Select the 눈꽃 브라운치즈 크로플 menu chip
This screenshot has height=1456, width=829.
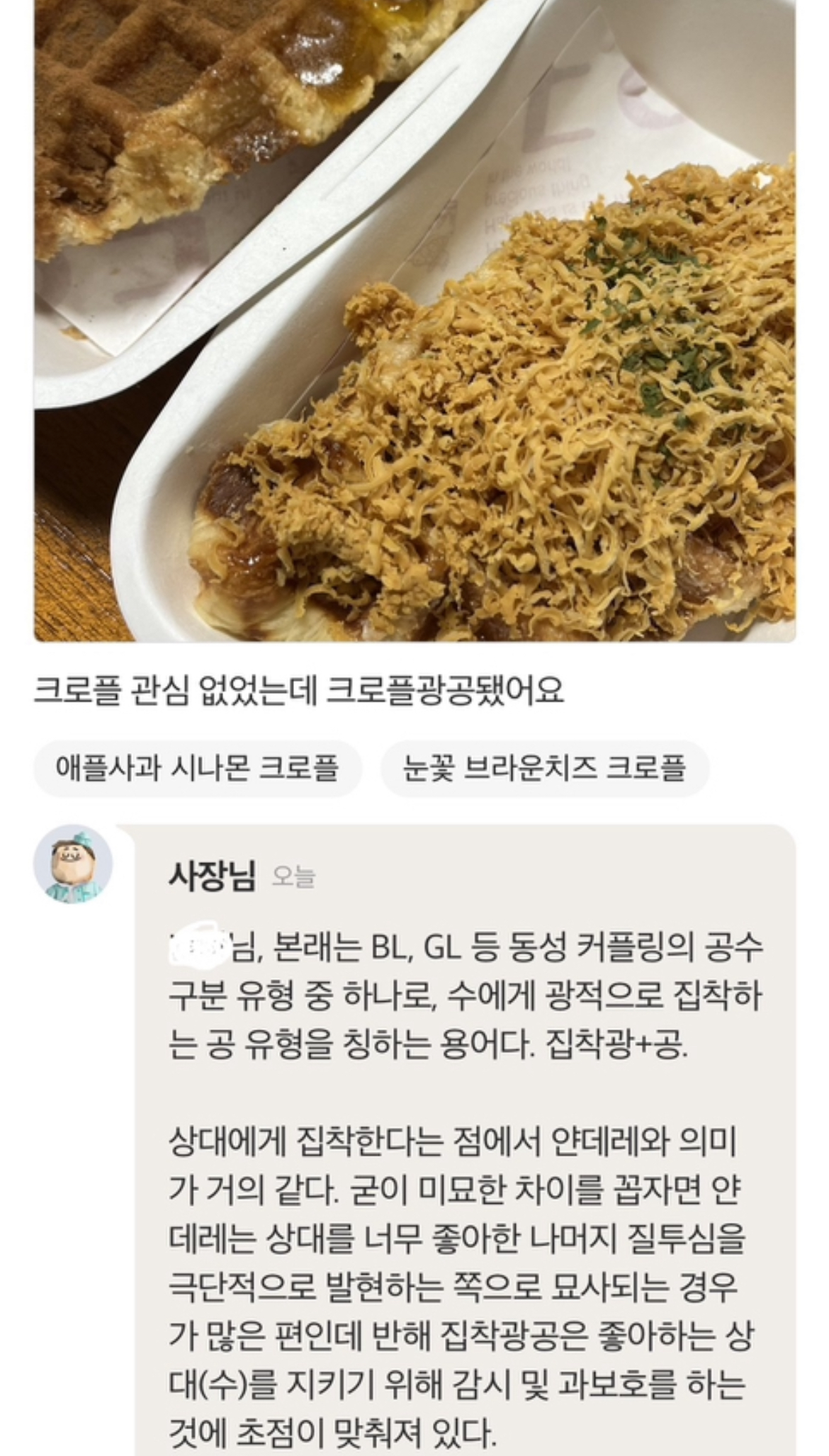pyautogui.click(x=545, y=768)
